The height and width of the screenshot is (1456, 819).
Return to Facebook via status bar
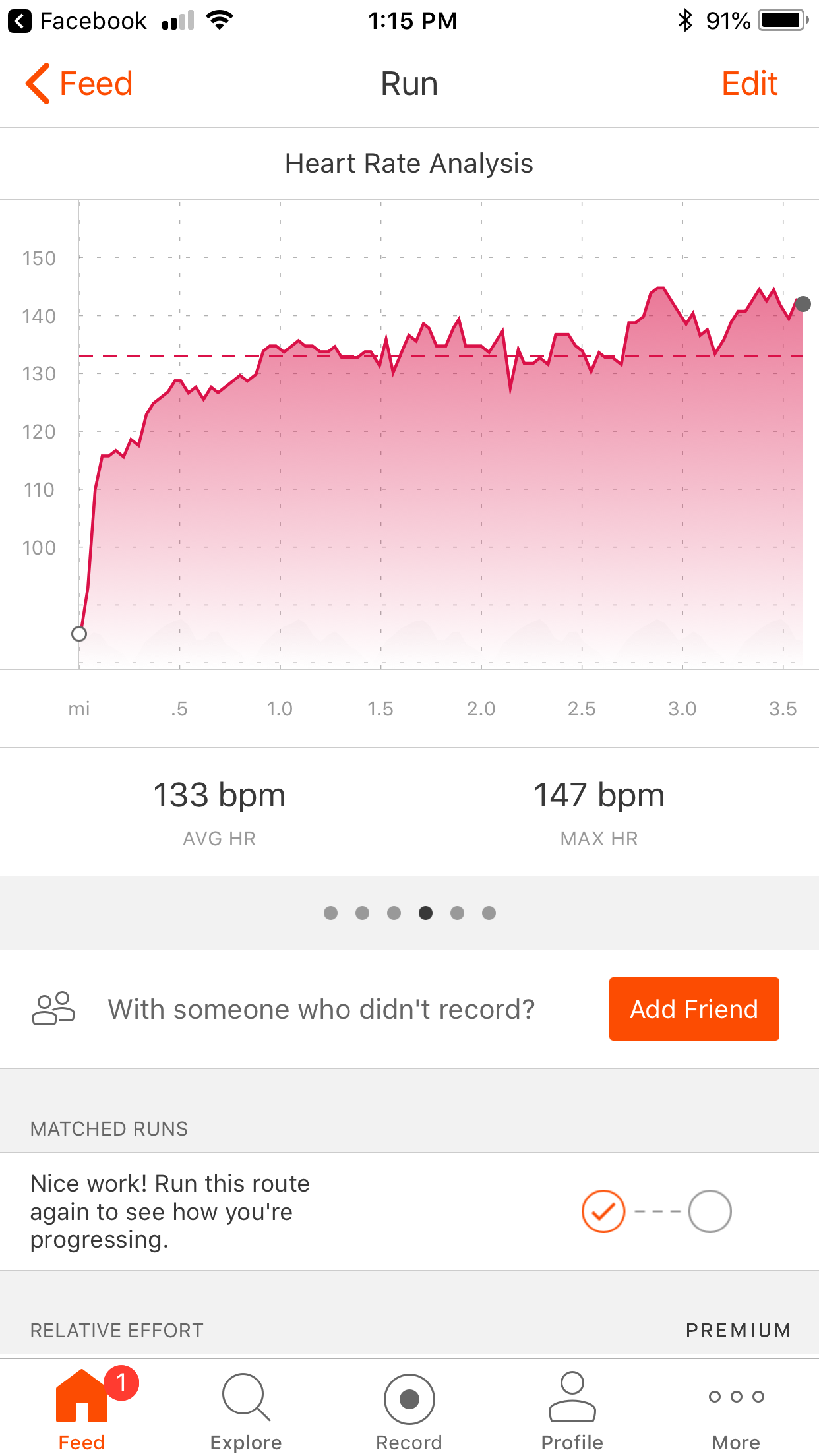point(78,21)
